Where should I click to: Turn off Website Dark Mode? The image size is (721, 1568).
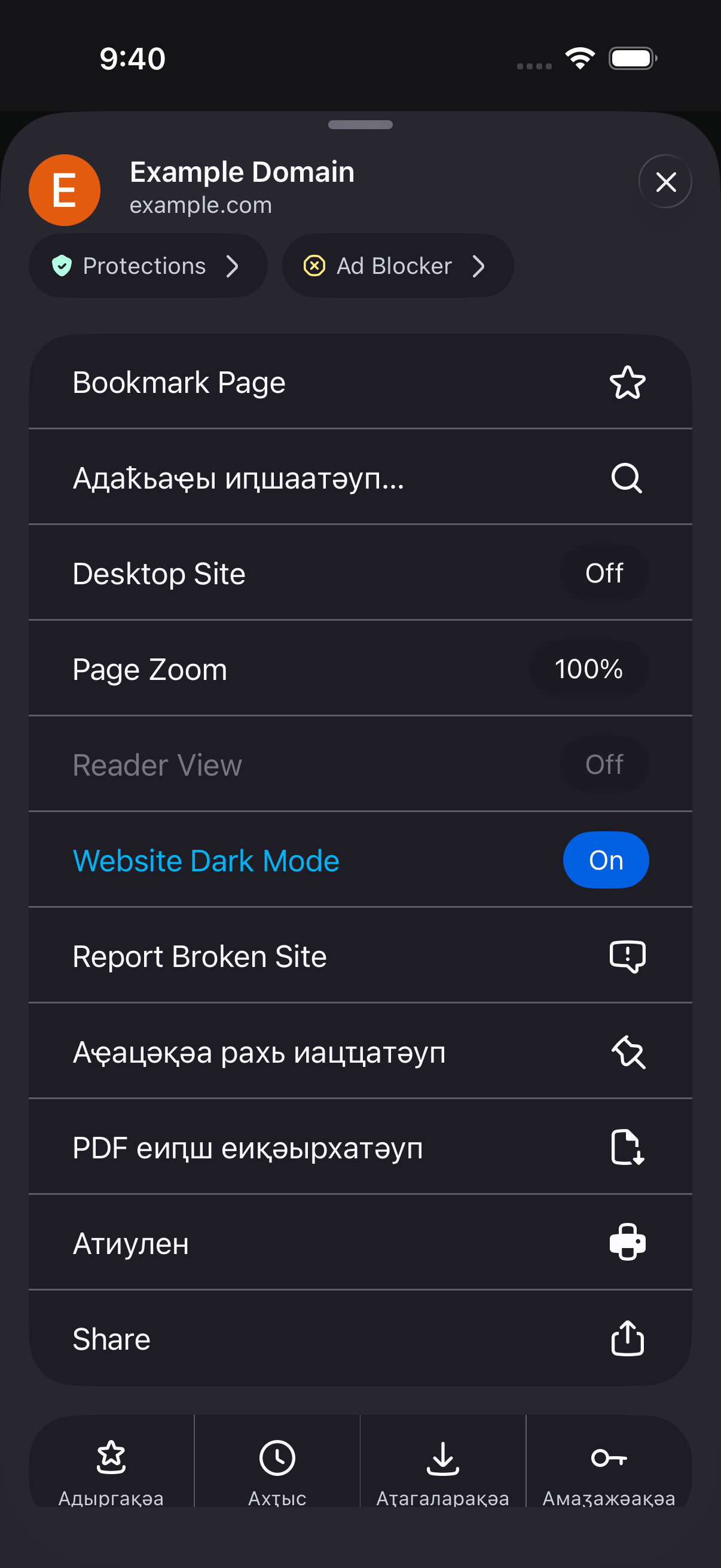point(360,860)
